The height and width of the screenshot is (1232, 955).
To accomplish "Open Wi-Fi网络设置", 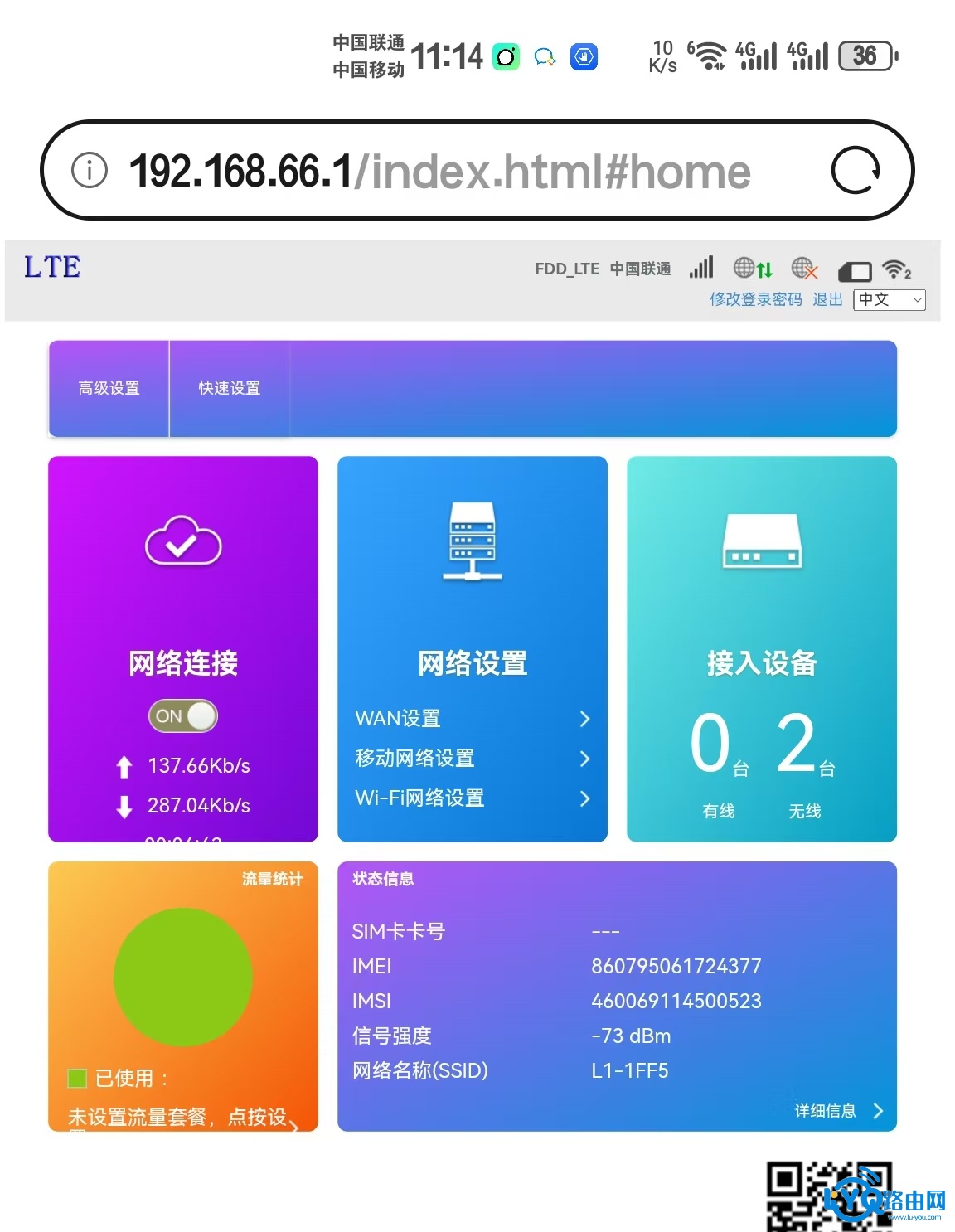I will pos(472,798).
